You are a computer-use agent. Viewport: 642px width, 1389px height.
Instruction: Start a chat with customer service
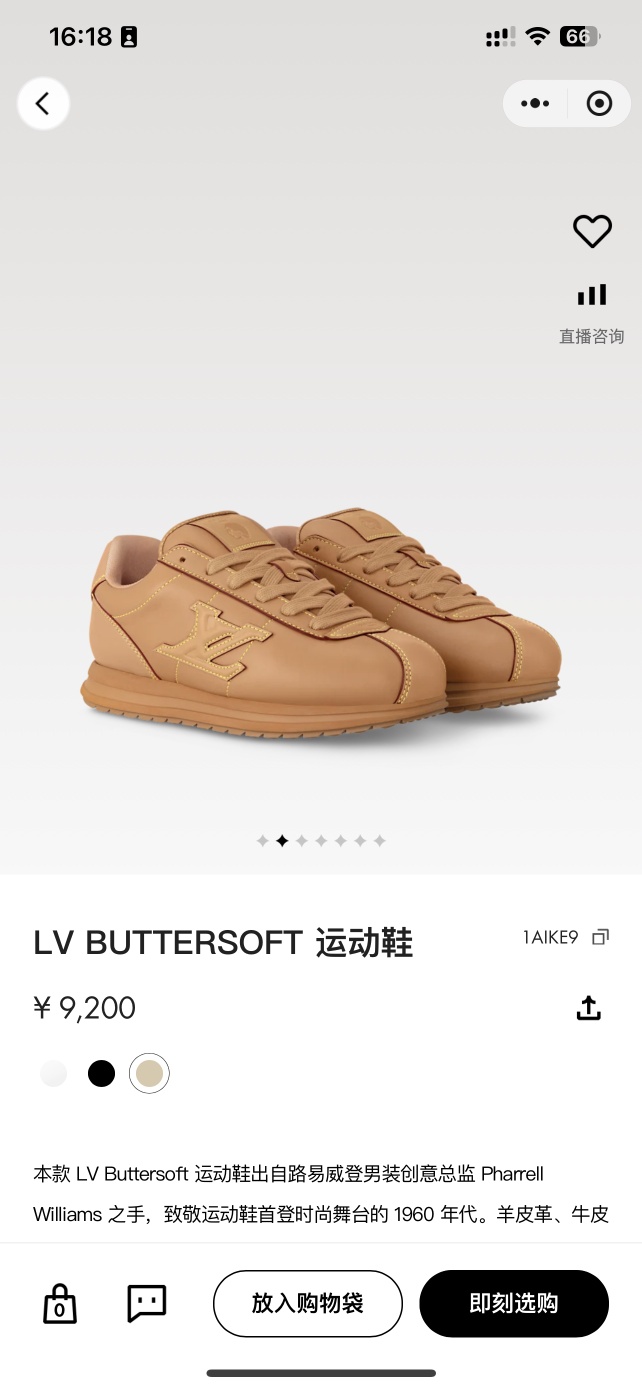point(147,1303)
